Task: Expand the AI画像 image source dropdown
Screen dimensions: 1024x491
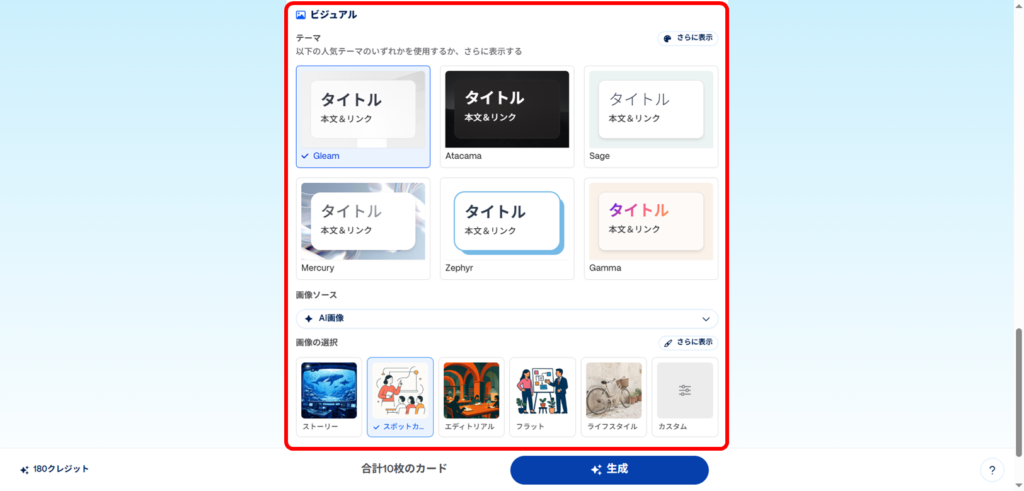Action: click(507, 318)
